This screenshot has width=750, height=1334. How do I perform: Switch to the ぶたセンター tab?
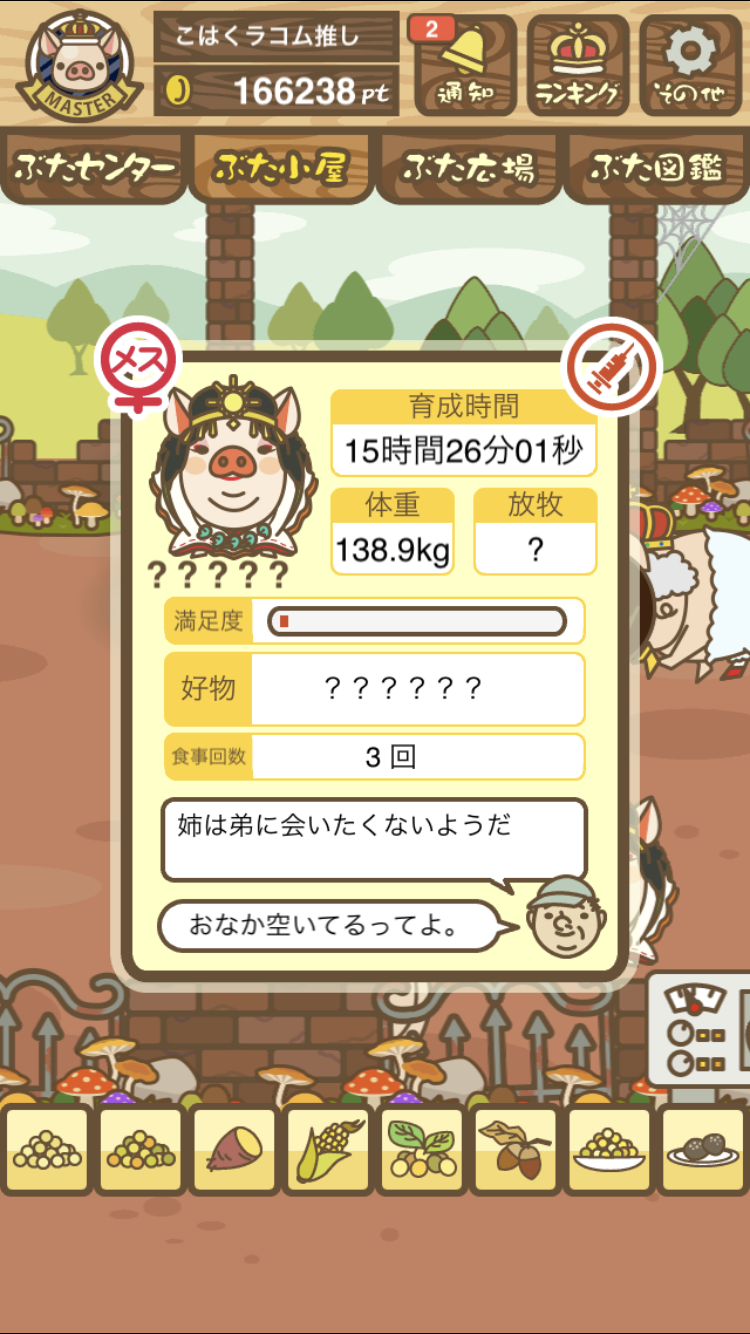click(94, 168)
